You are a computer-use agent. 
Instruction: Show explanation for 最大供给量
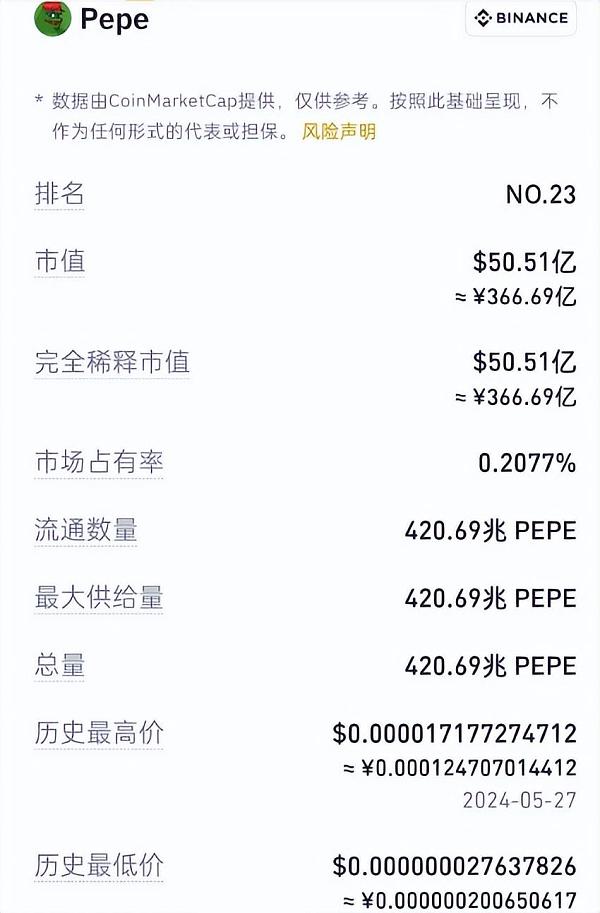[98, 598]
